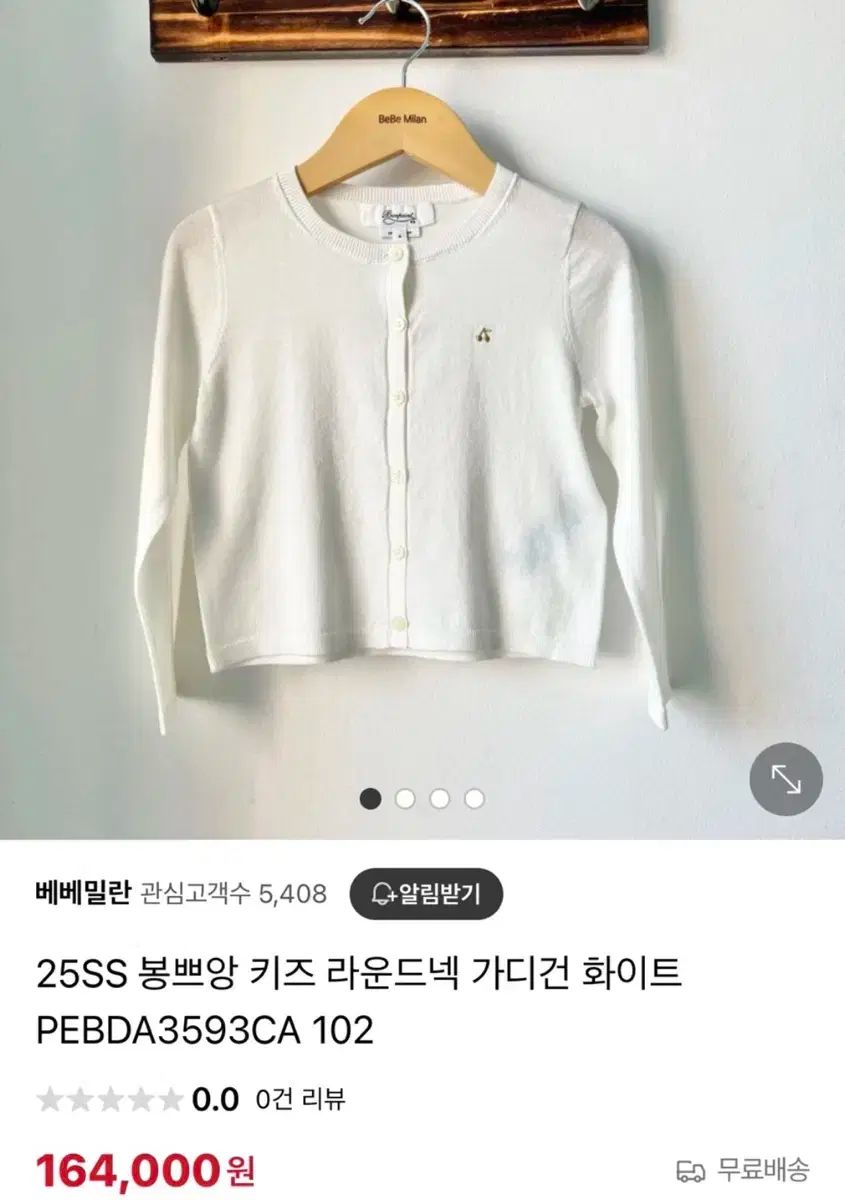Screen dimensions: 845x1200
Task: Jump to the second image dot
Action: pyautogui.click(x=405, y=798)
